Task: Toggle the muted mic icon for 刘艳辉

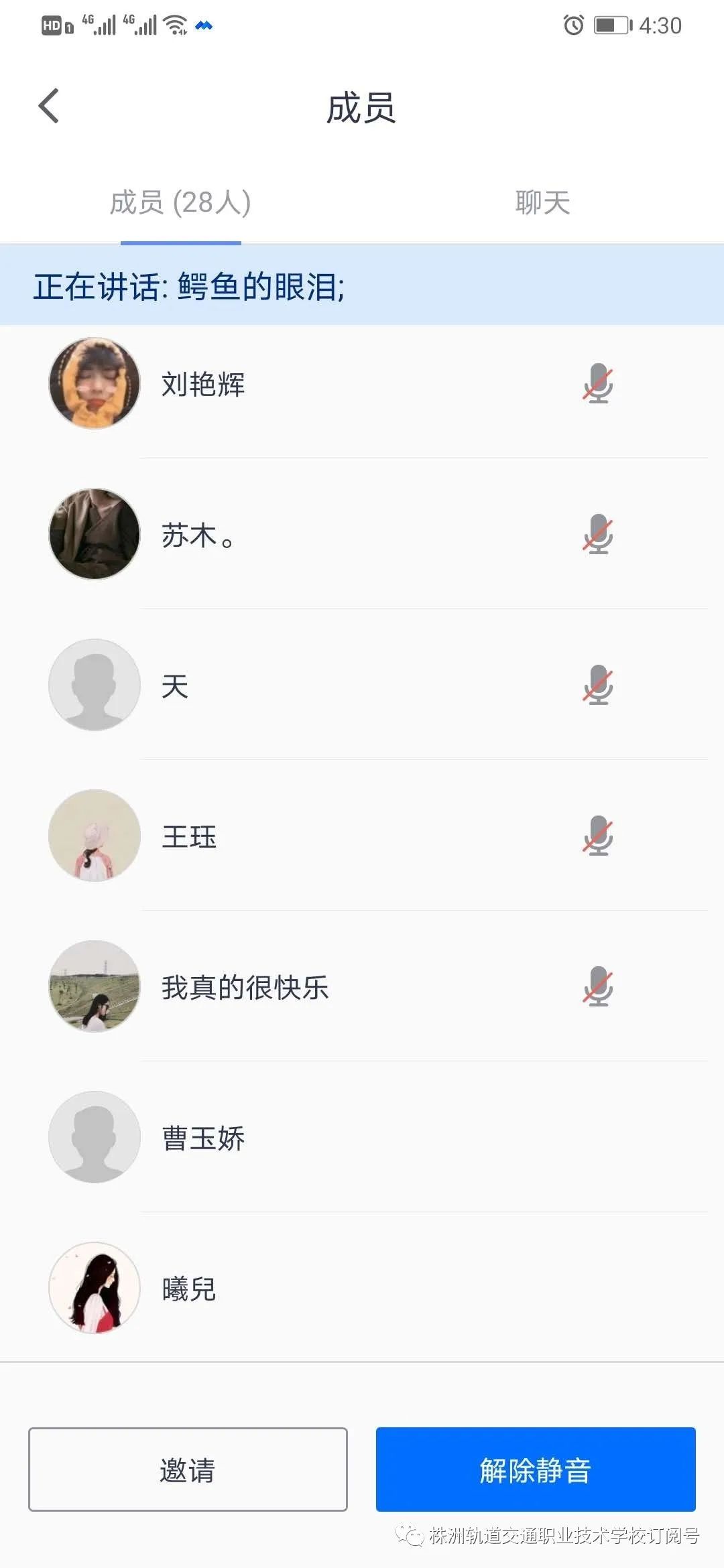Action: tap(597, 384)
